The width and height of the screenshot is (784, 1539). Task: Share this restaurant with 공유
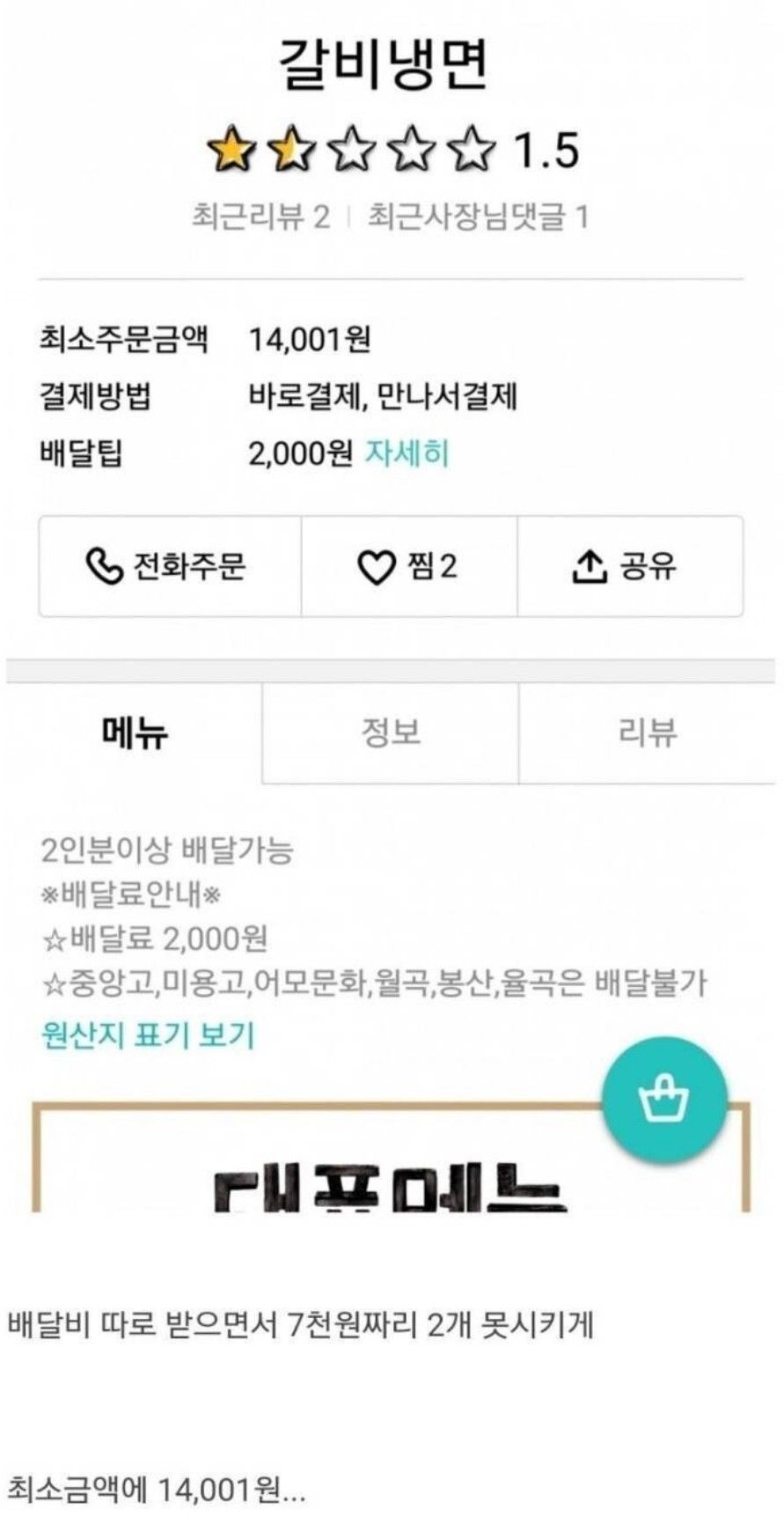[x=630, y=566]
